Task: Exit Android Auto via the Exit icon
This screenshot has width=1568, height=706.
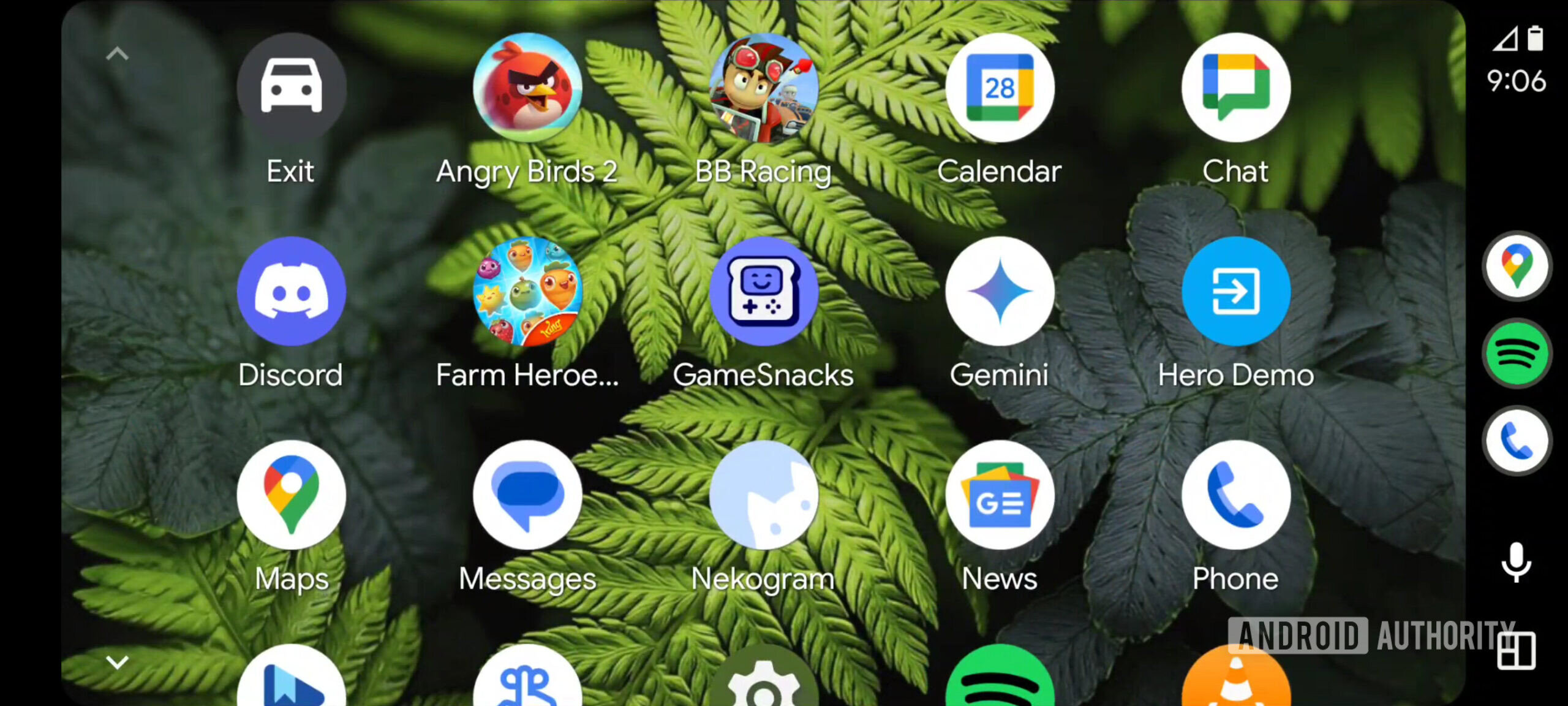Action: pos(291,88)
